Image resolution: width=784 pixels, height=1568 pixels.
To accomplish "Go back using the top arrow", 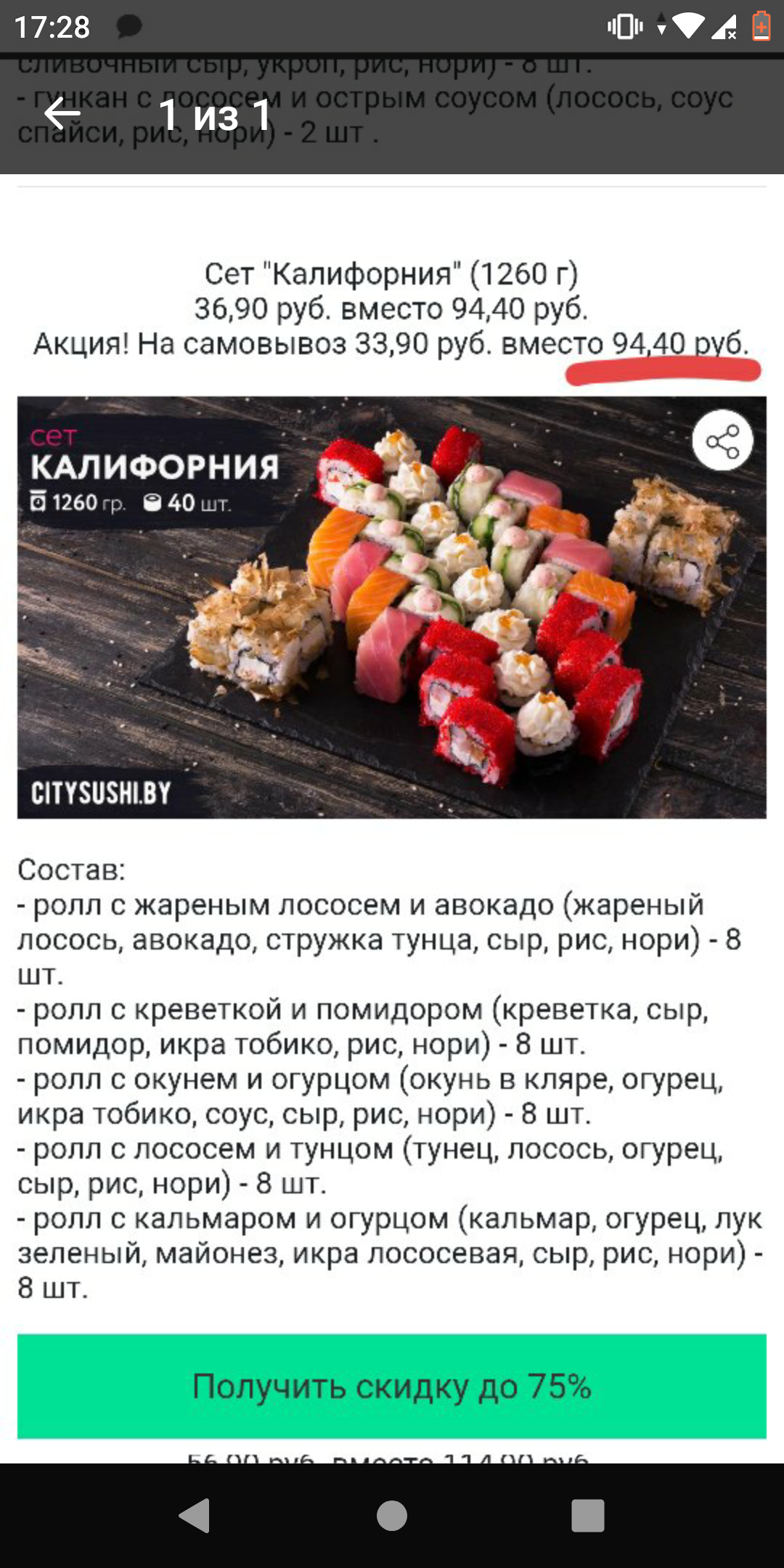I will 62,114.
